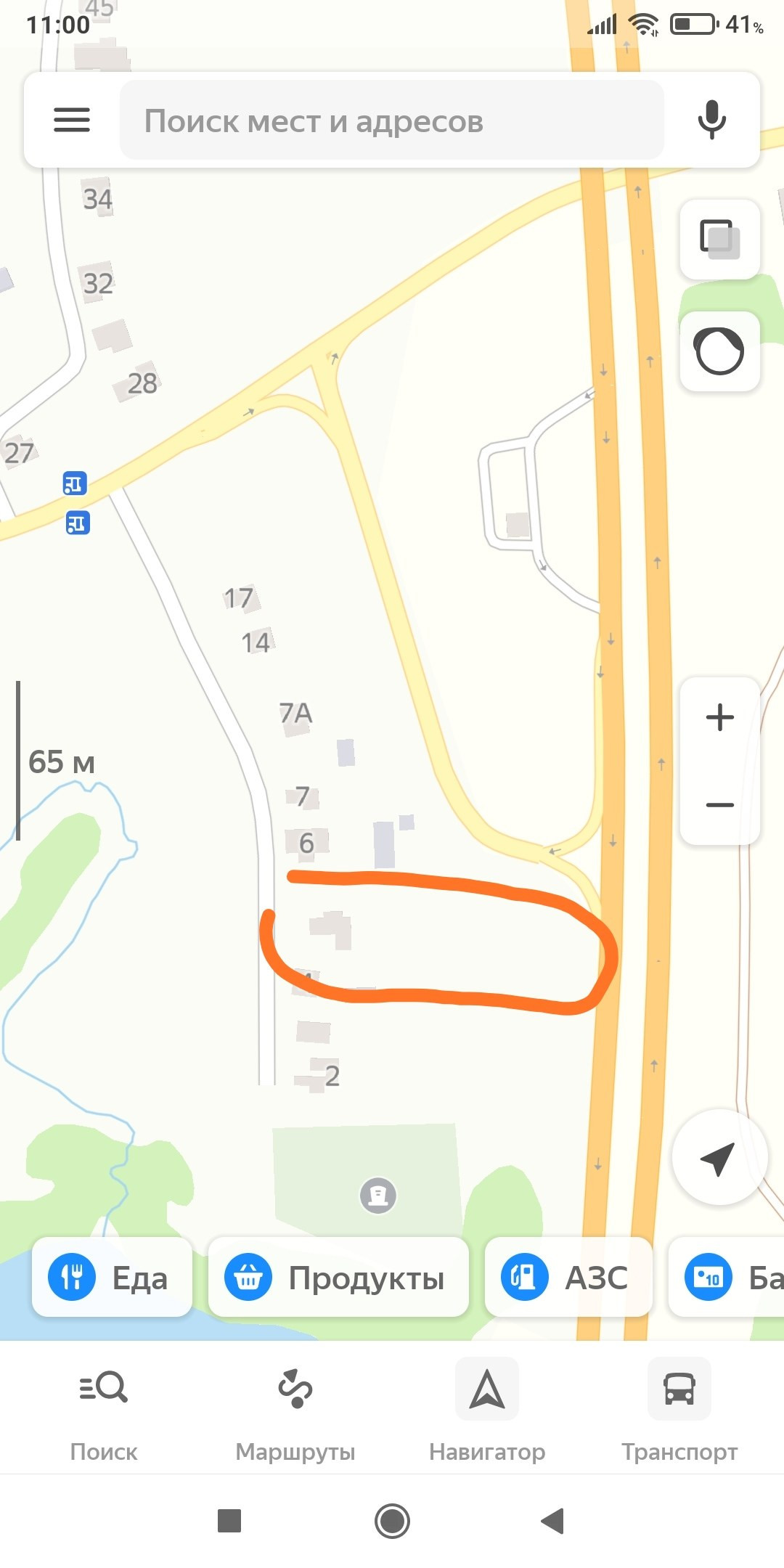Go to the system home screen
The height and width of the screenshot is (1568, 784).
click(x=392, y=1520)
